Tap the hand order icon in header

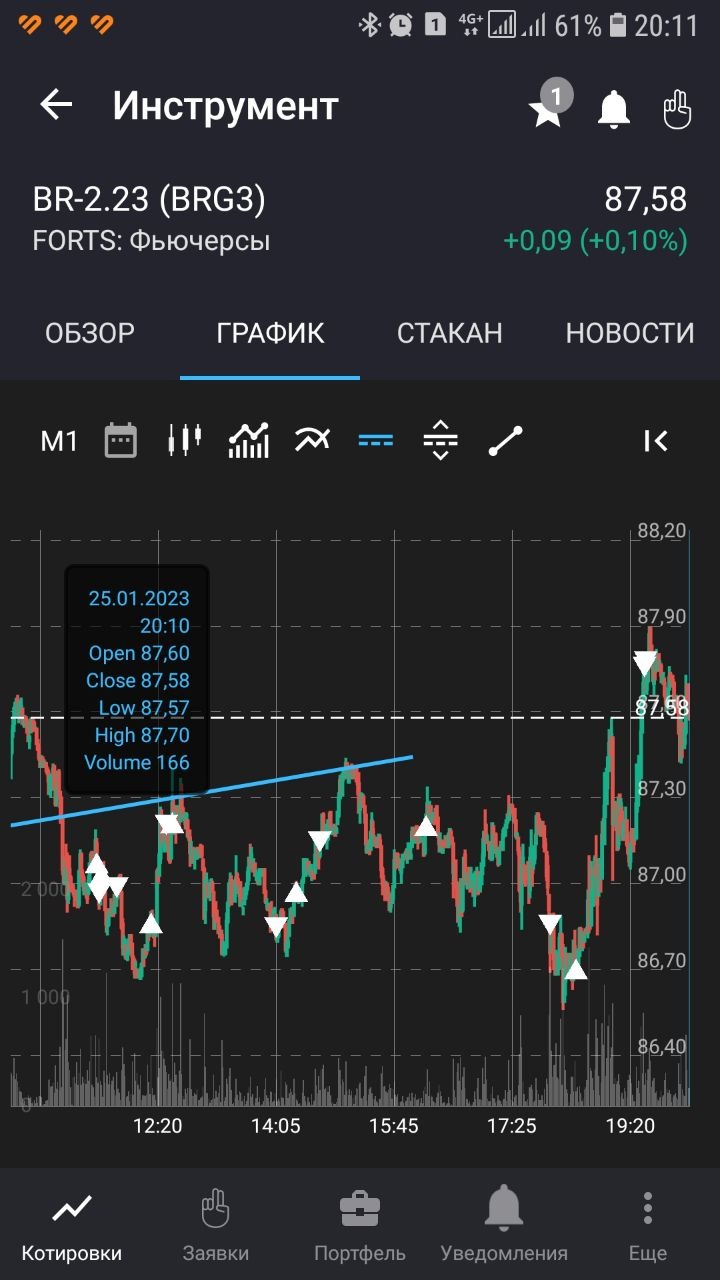[677, 108]
